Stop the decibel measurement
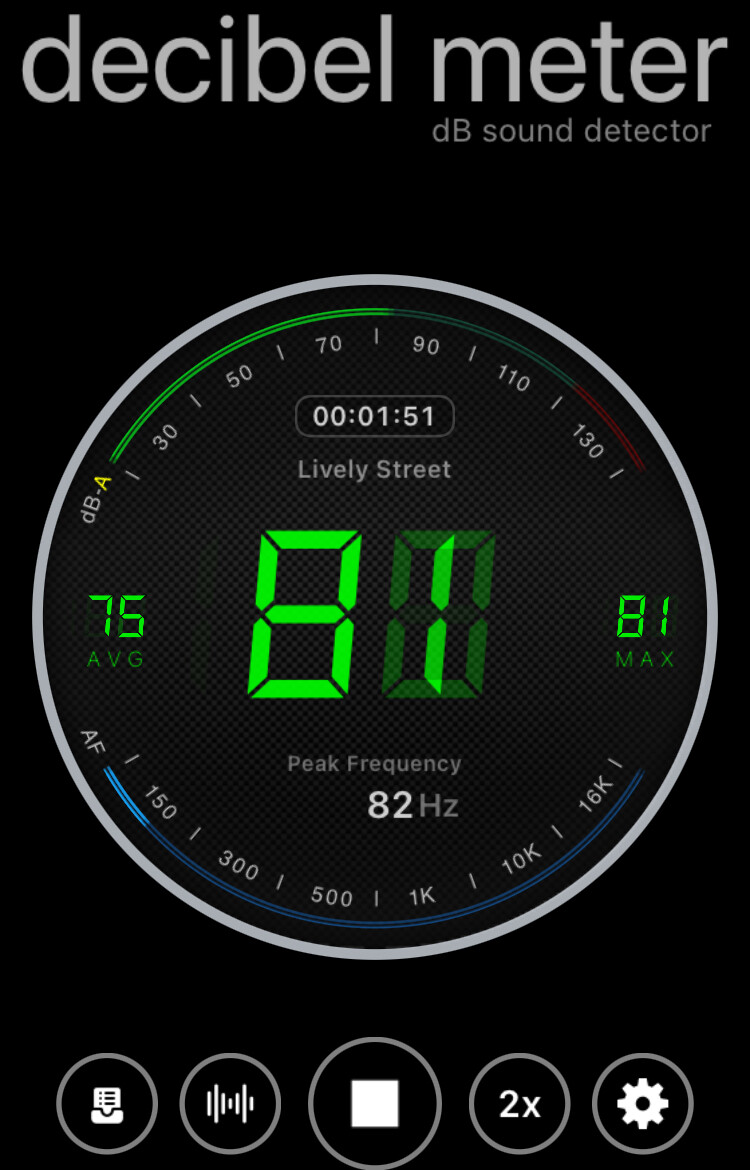This screenshot has width=750, height=1170. click(375, 1104)
